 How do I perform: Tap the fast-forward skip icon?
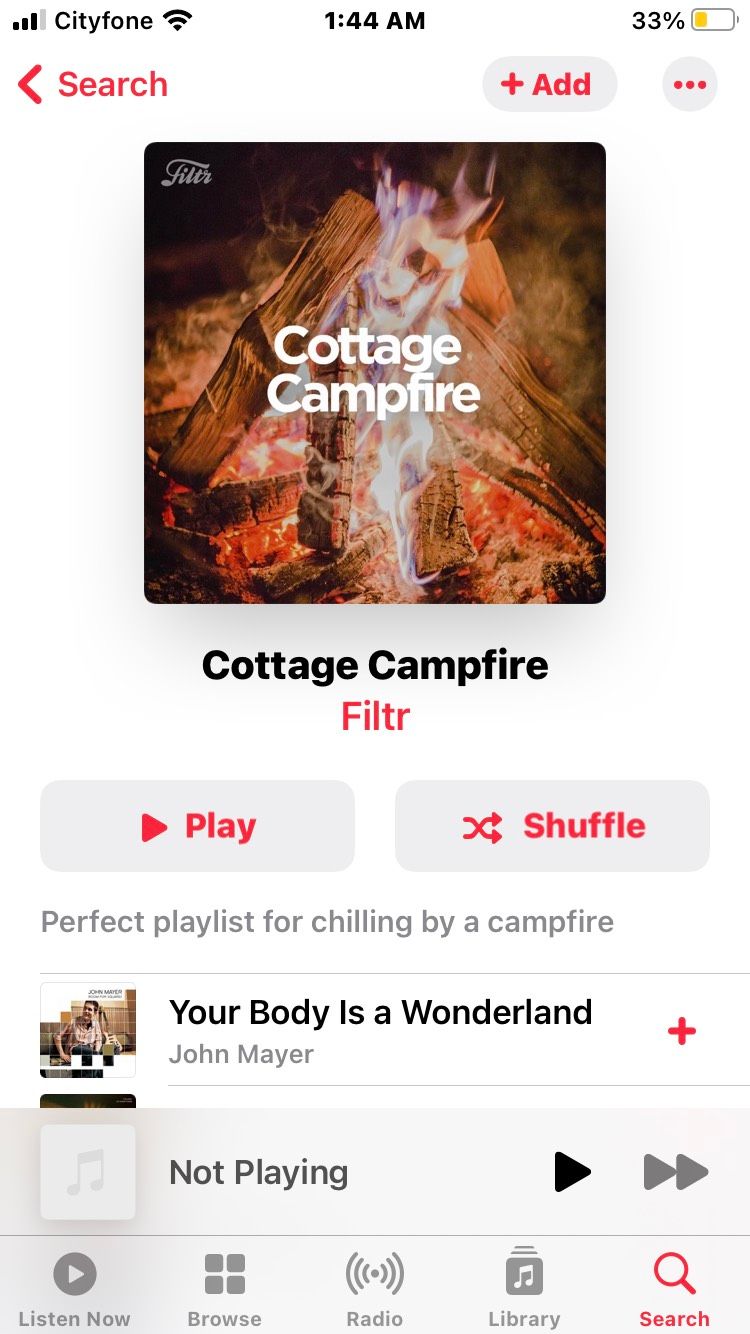675,1172
